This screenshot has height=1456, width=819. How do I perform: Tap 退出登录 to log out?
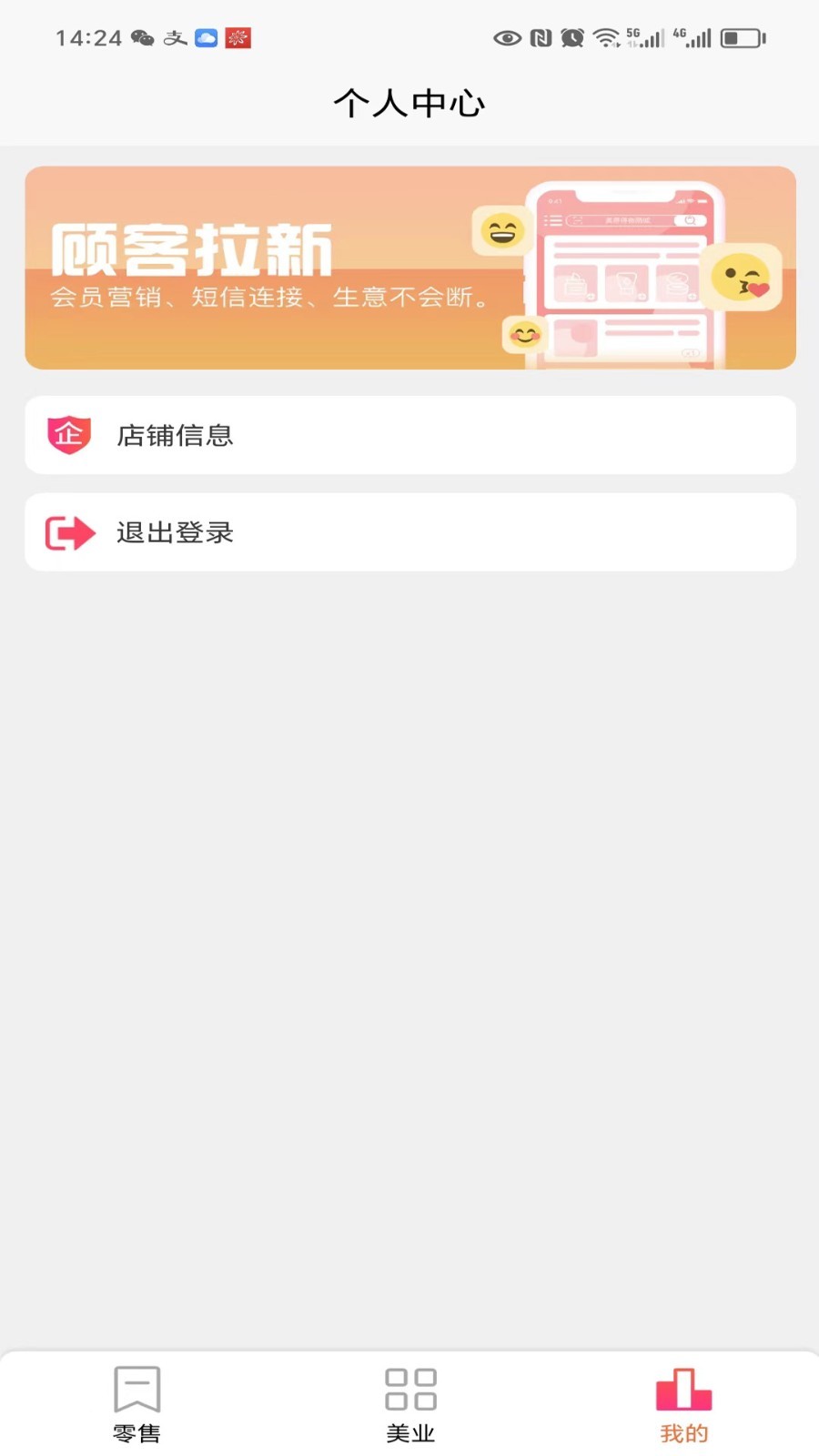point(409,532)
